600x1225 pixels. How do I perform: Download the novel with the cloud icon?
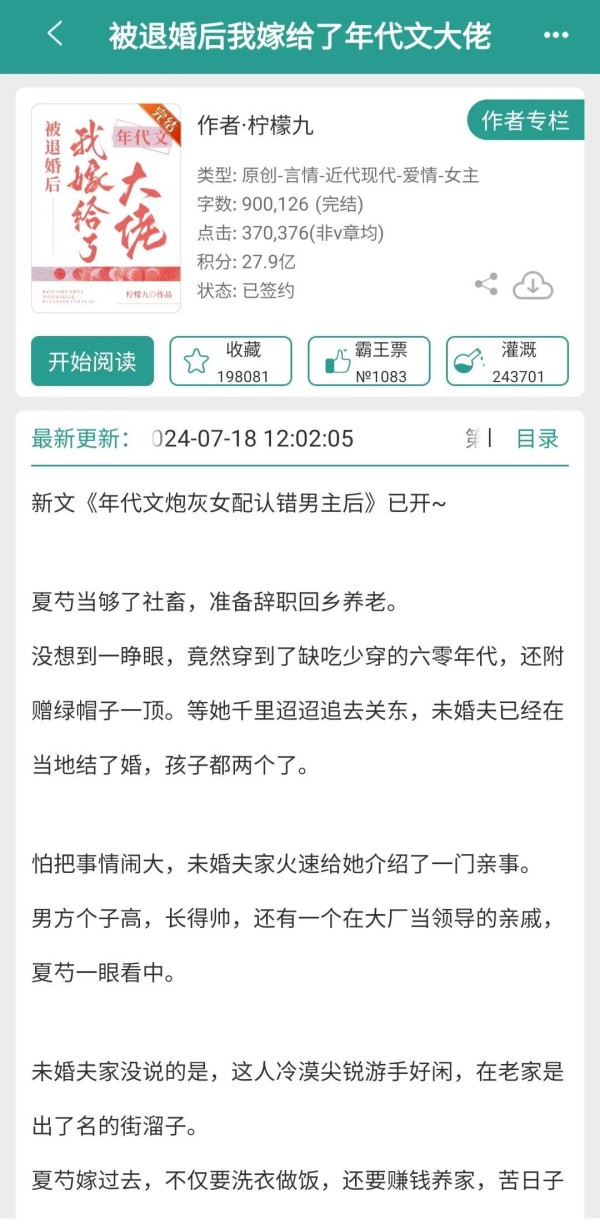click(x=533, y=286)
